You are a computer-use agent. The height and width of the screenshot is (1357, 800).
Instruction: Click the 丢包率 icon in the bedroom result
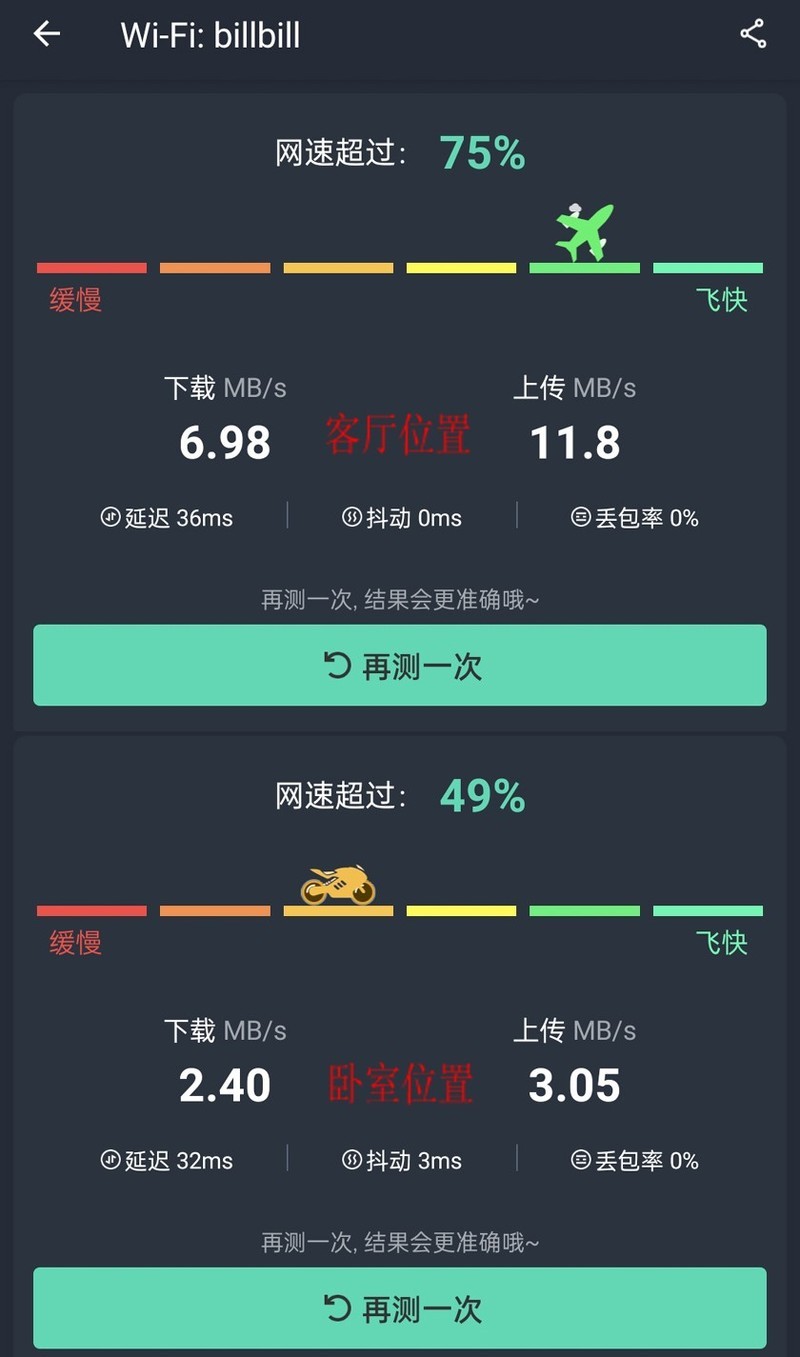coord(579,1161)
